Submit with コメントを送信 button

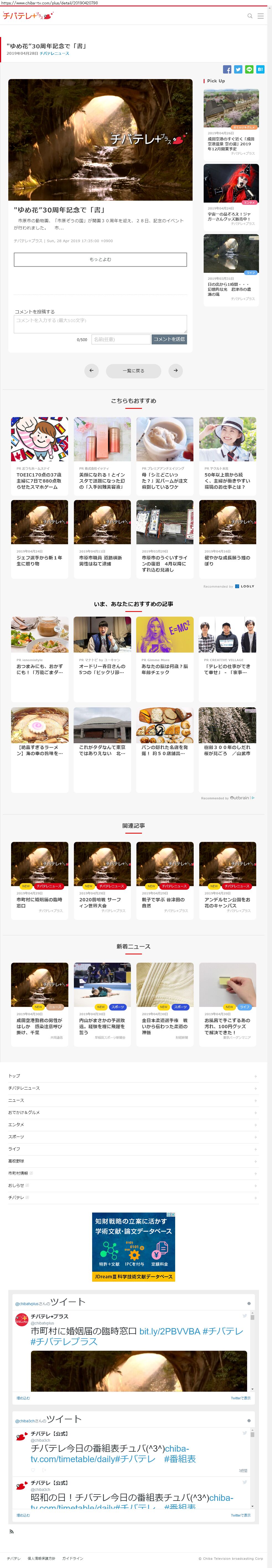169,339
